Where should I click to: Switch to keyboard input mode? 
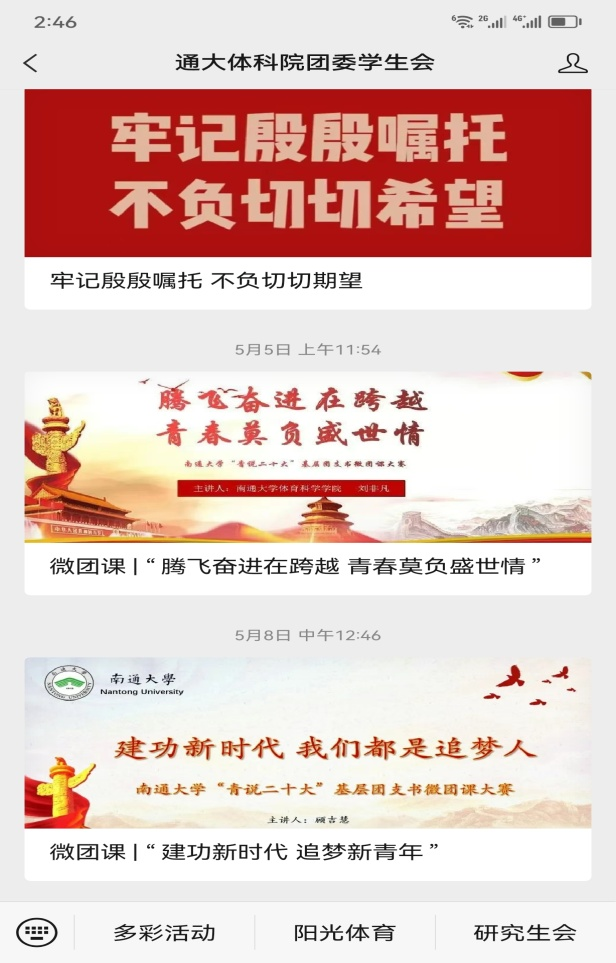[x=37, y=933]
